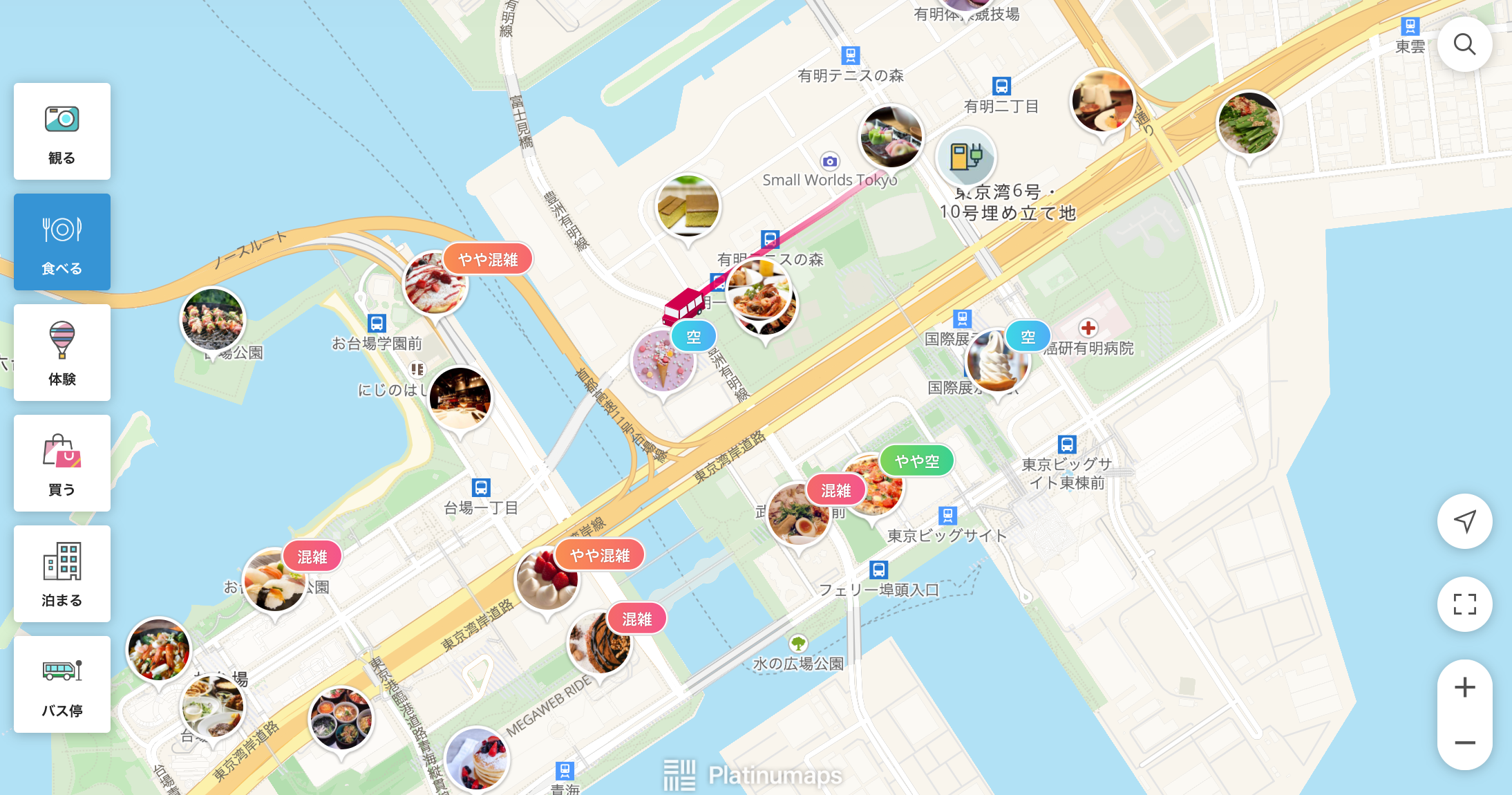Tap the EV charging station marker

965,157
